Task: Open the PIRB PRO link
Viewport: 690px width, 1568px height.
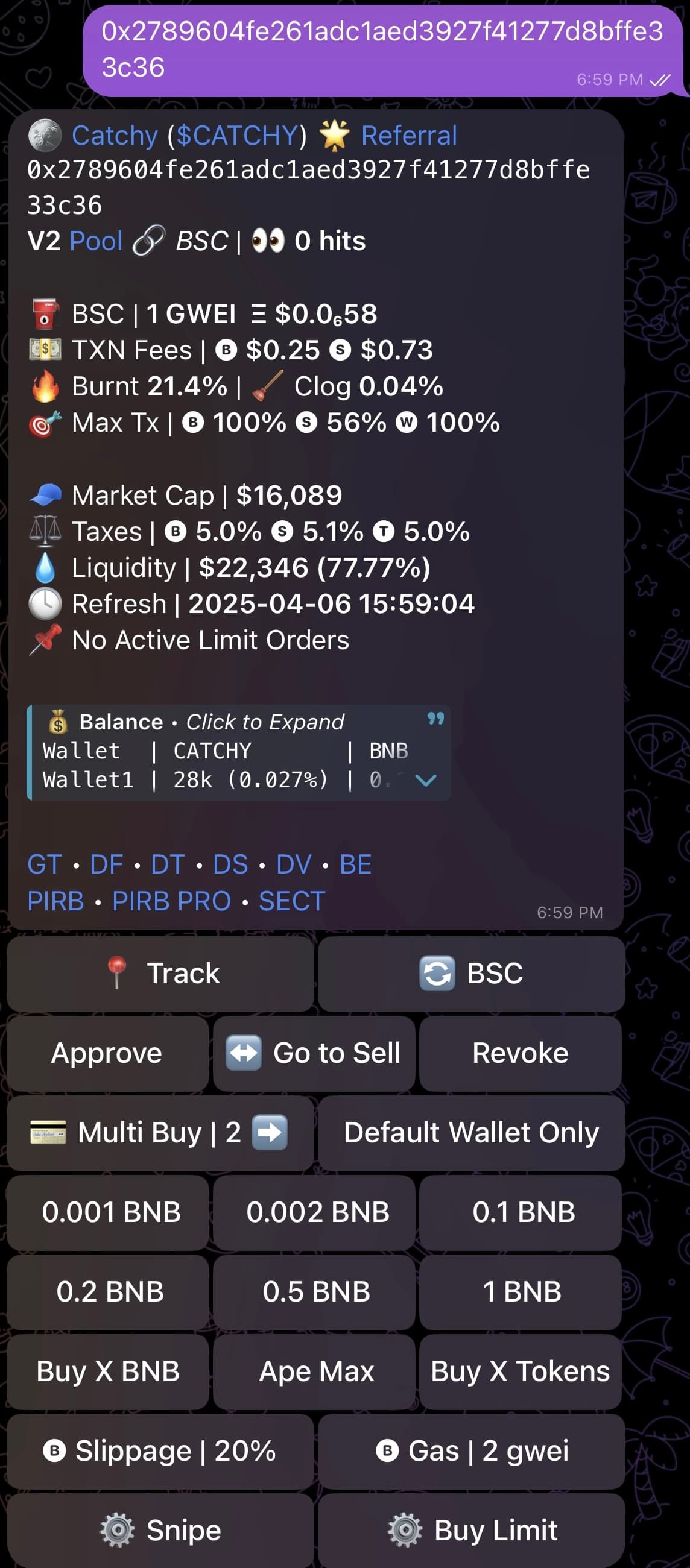Action: [x=169, y=900]
